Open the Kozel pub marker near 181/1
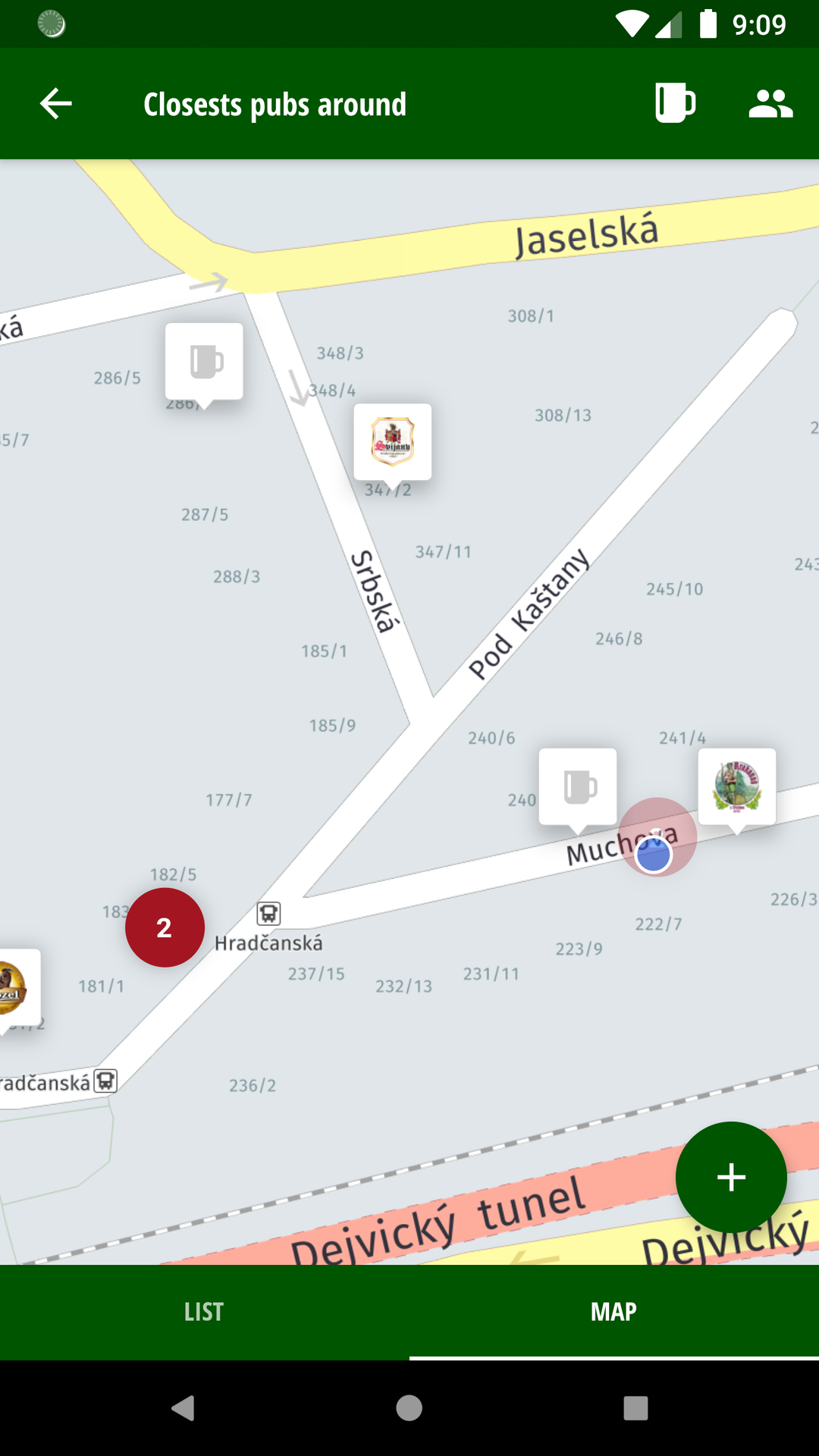 click(15, 987)
